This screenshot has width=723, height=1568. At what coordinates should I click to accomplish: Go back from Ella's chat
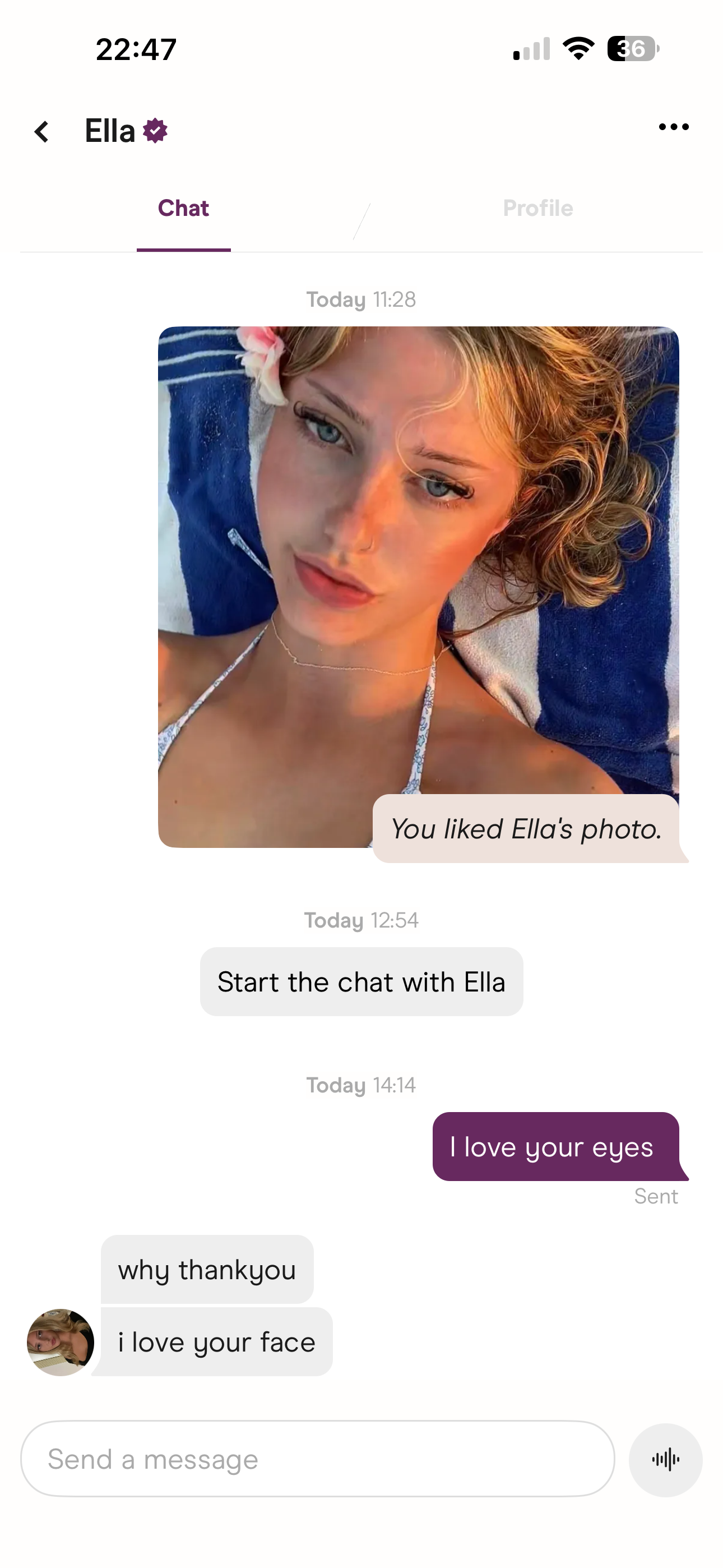[41, 131]
